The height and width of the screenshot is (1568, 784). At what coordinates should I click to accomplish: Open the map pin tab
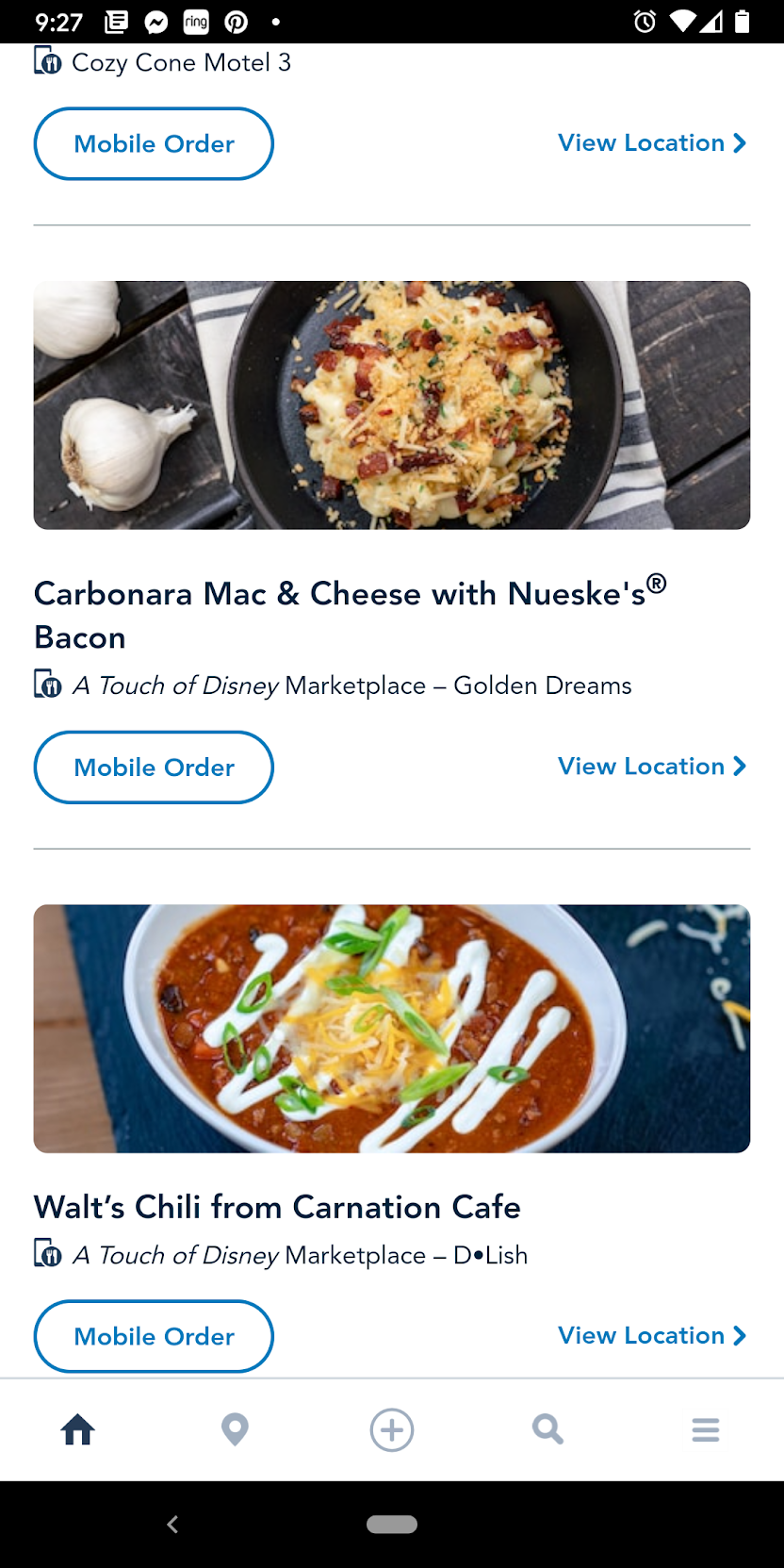click(x=235, y=1429)
